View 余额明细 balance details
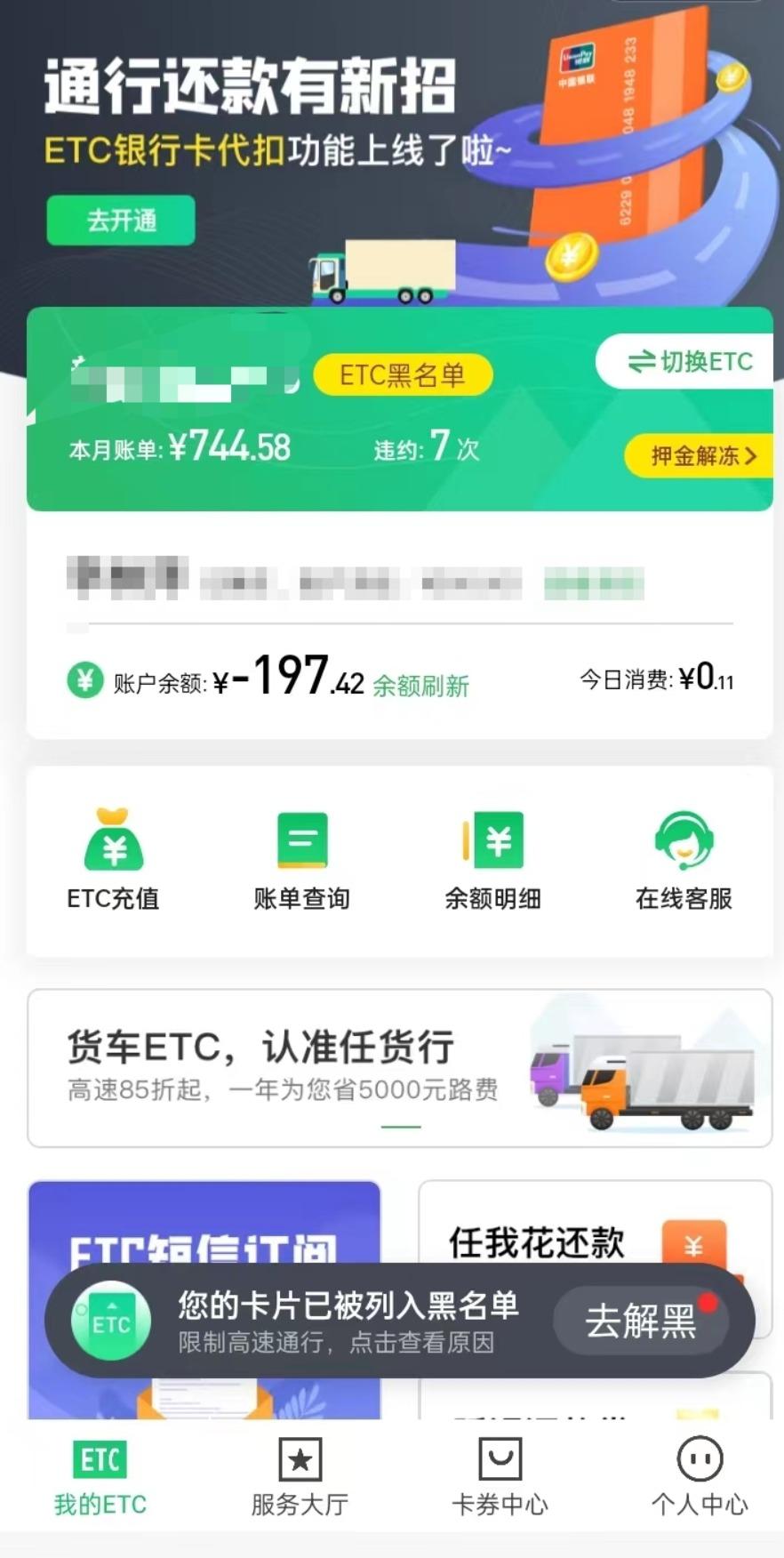Screen dimensions: 784x1558 492,860
